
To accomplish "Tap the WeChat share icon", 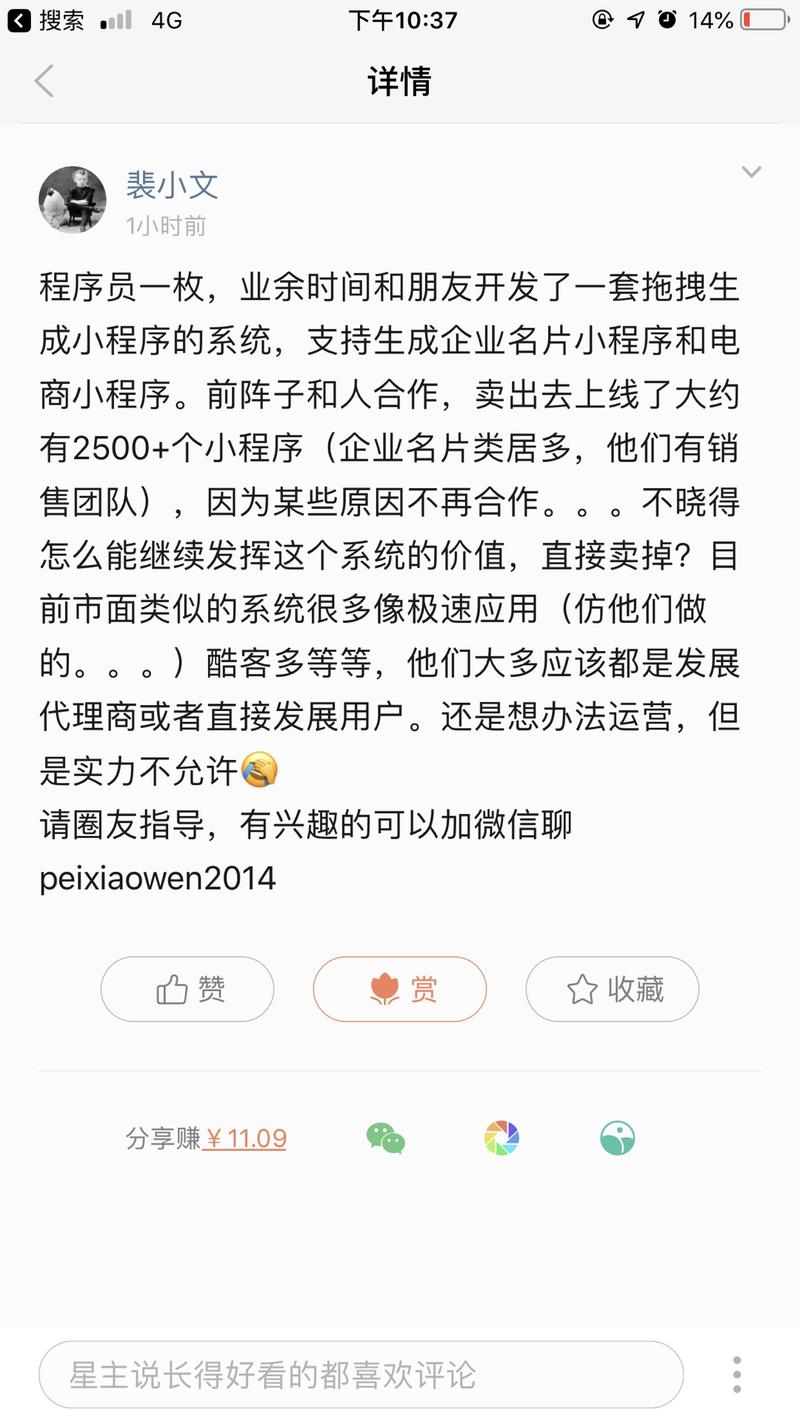I will pyautogui.click(x=386, y=1137).
